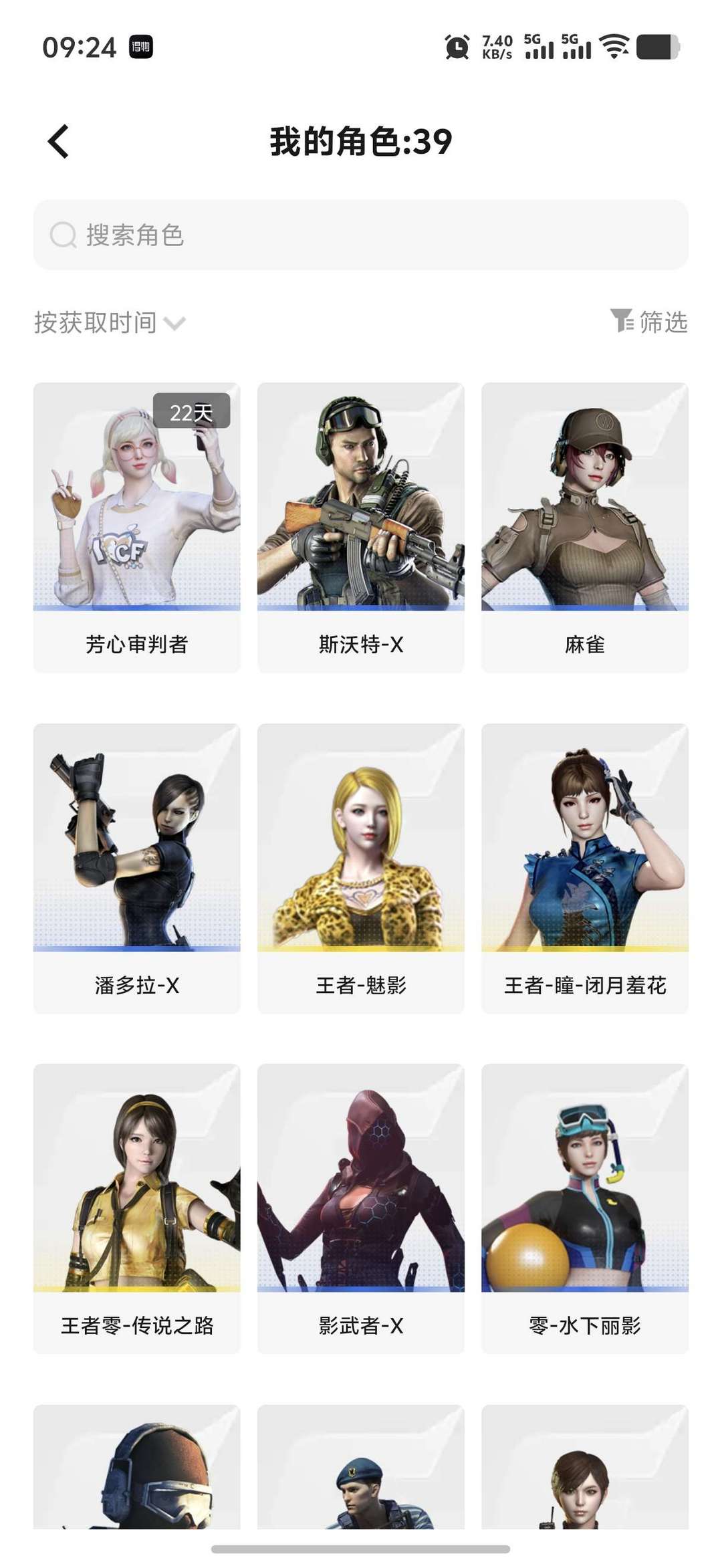Image resolution: width=722 pixels, height=1568 pixels.
Task: Open the sort order chevron
Action: click(175, 322)
